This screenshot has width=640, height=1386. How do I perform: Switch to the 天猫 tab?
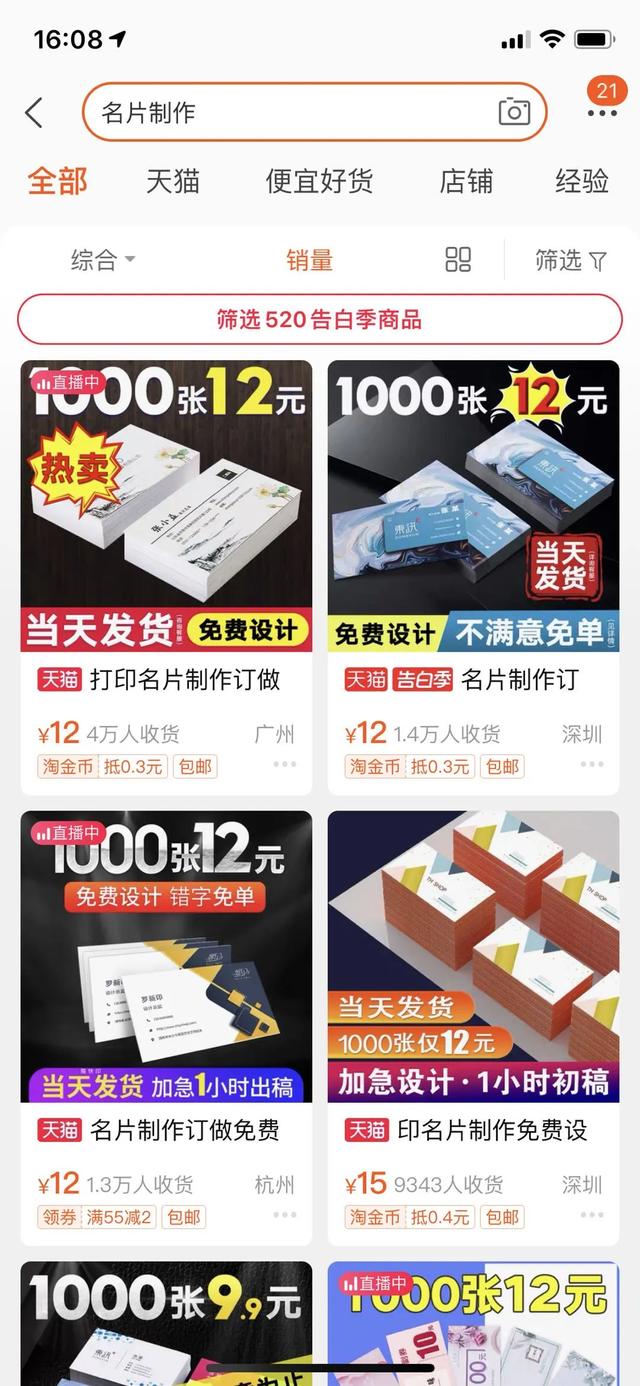pyautogui.click(x=173, y=181)
